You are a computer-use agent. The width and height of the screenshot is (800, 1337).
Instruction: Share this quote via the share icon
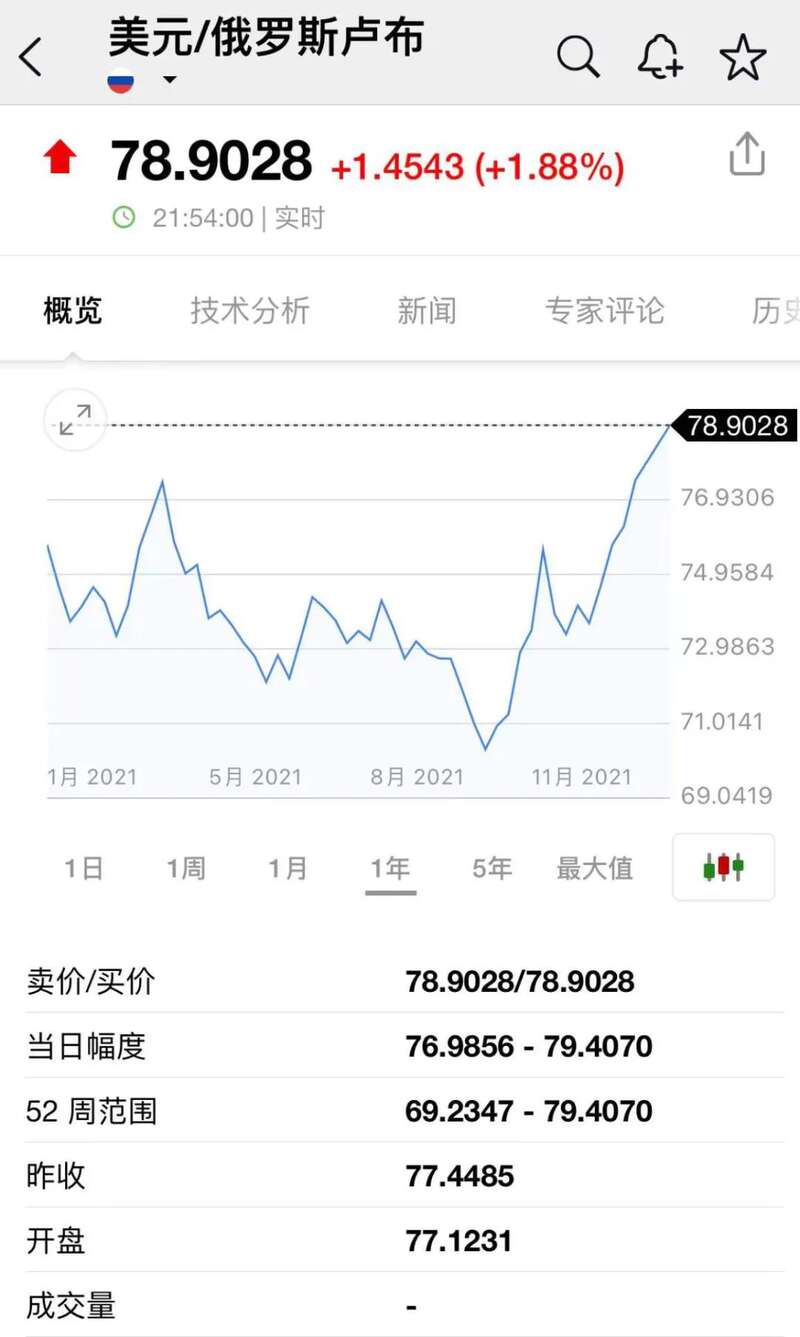click(748, 155)
